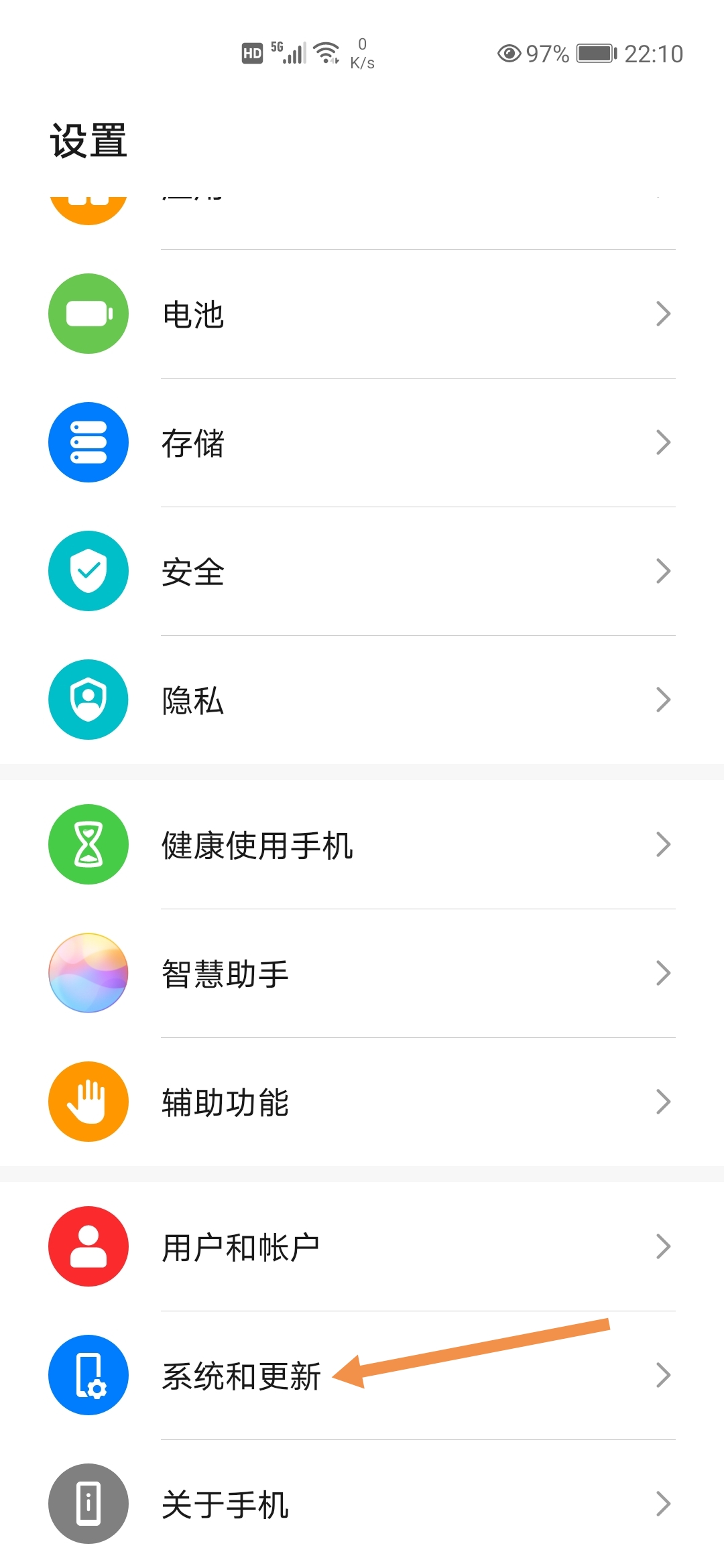This screenshot has height=1568, width=724.
Task: Open 存储 storage settings
Action: tap(362, 442)
